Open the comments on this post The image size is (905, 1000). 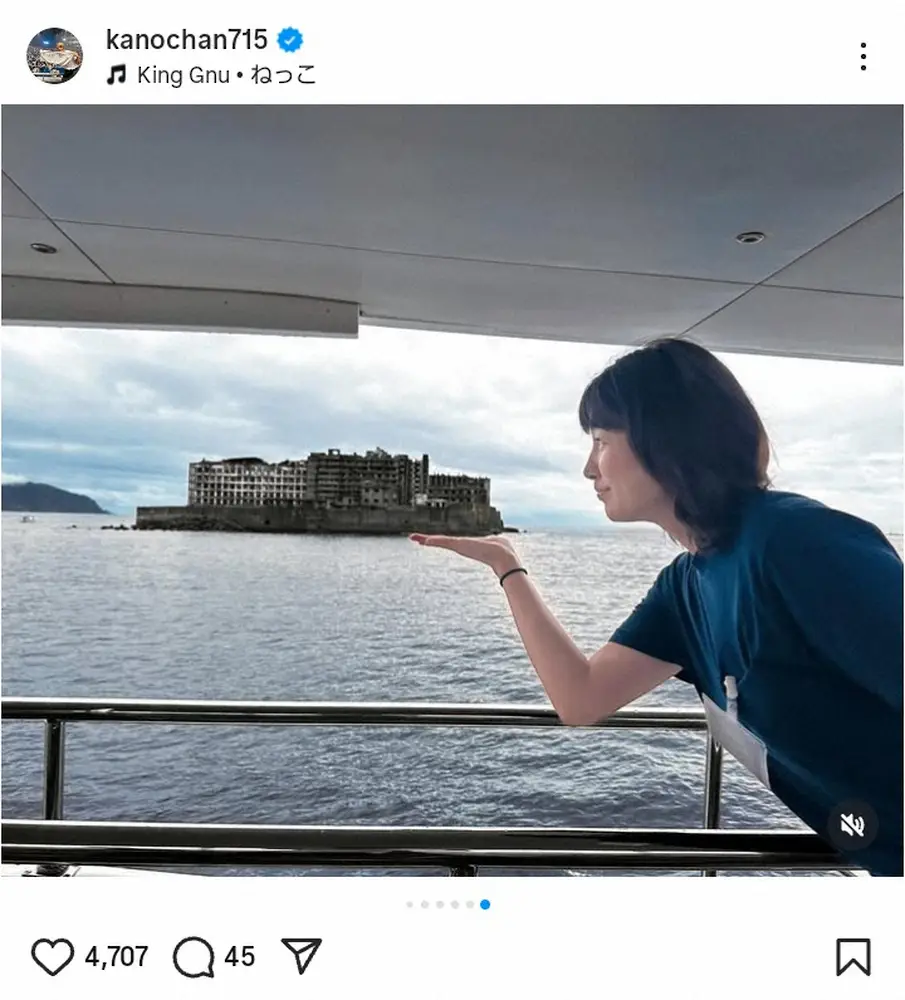[x=194, y=957]
